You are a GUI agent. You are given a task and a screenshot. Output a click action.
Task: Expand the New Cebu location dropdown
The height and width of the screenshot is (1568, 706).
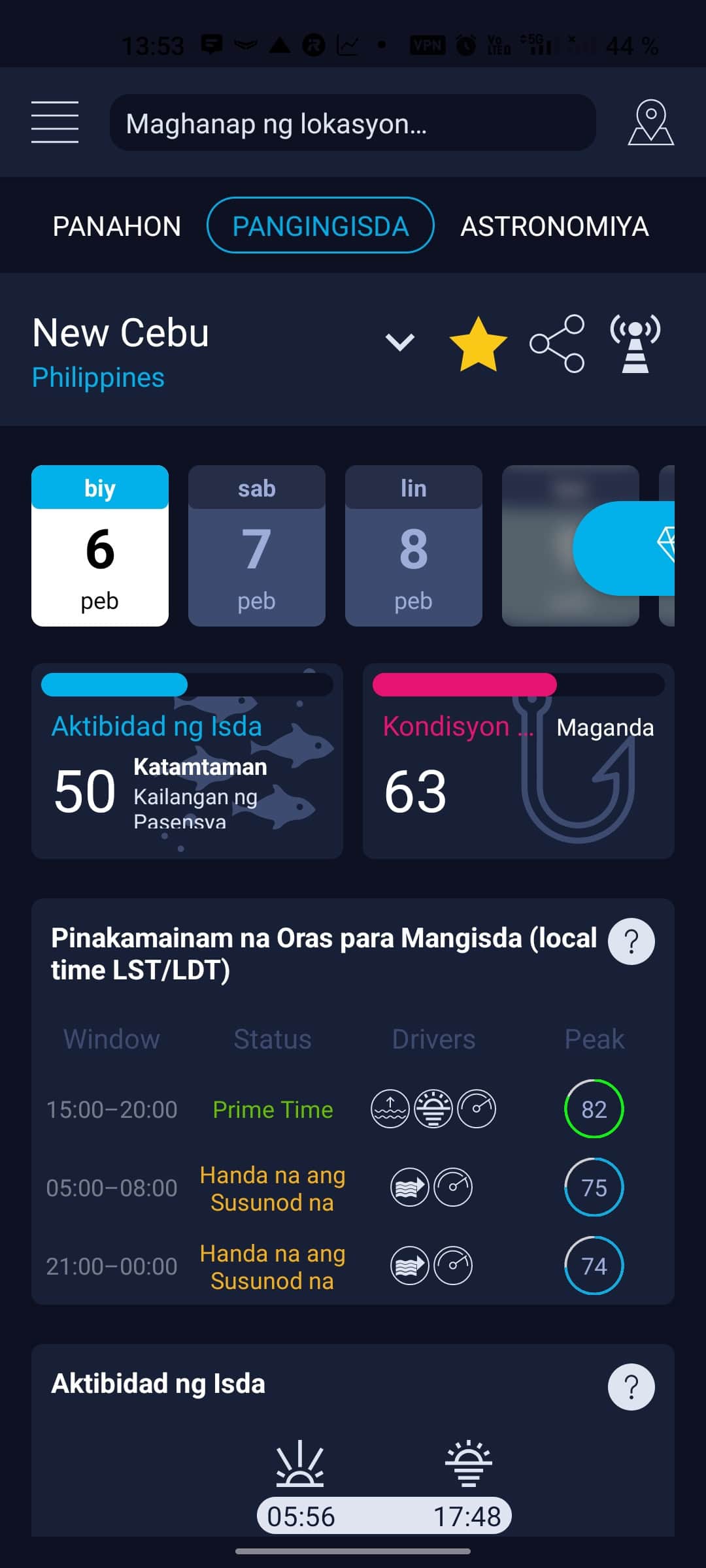(x=399, y=342)
